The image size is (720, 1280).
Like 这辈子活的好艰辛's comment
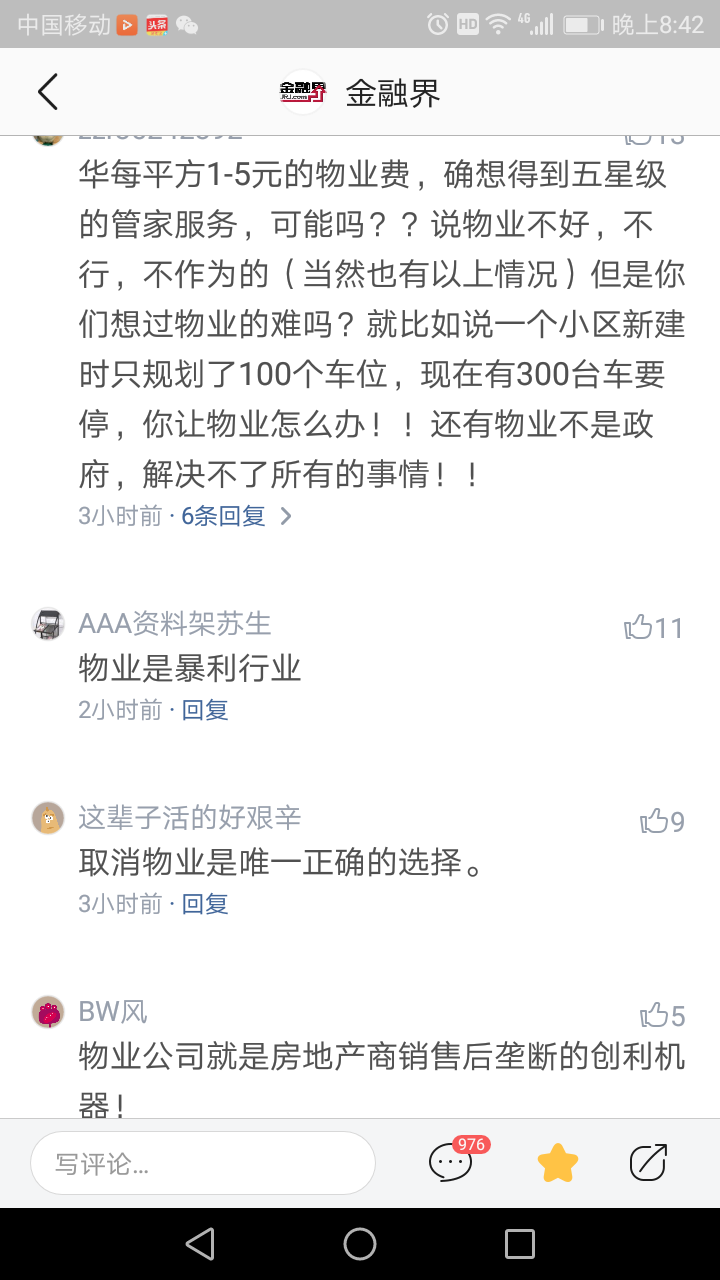pyautogui.click(x=655, y=822)
